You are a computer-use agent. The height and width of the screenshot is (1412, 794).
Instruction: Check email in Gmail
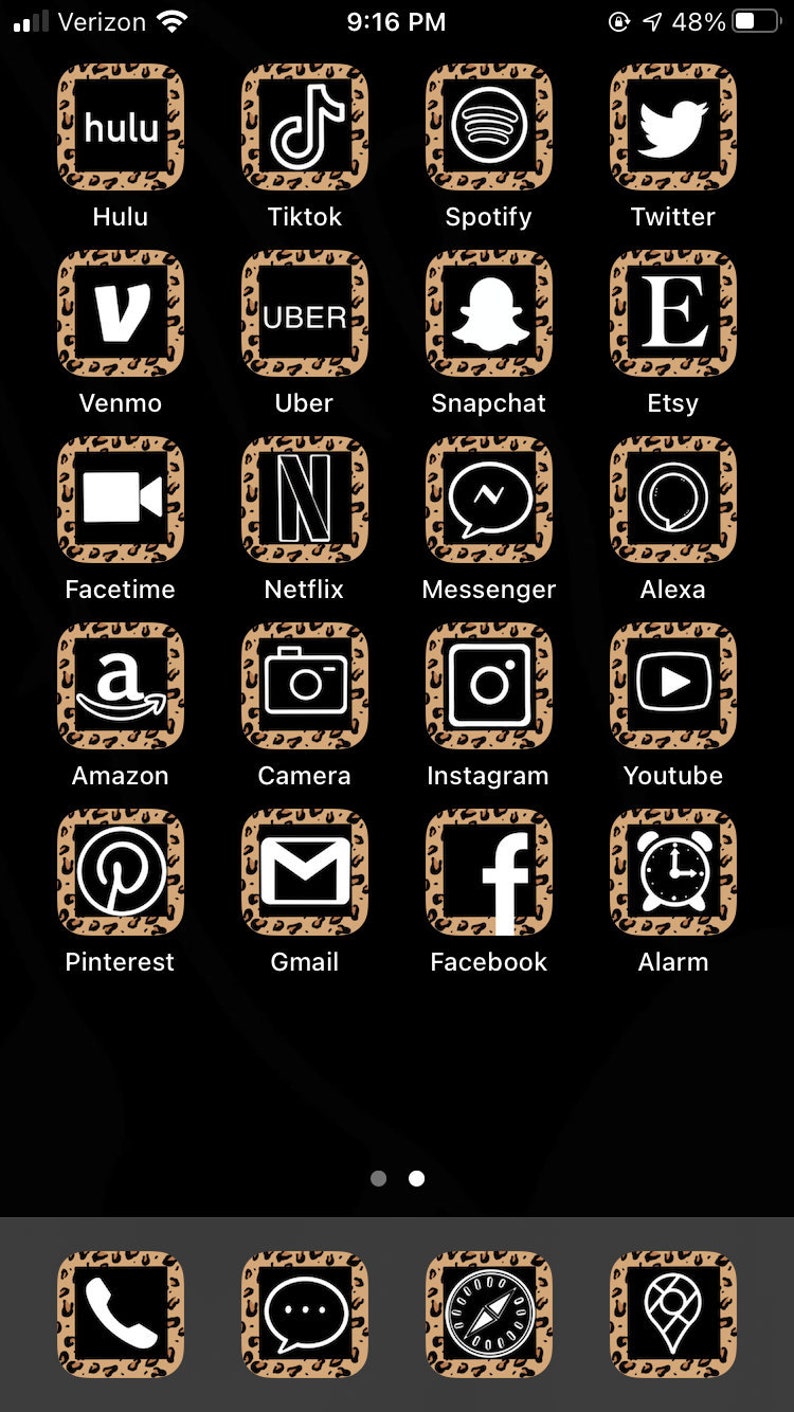point(304,872)
